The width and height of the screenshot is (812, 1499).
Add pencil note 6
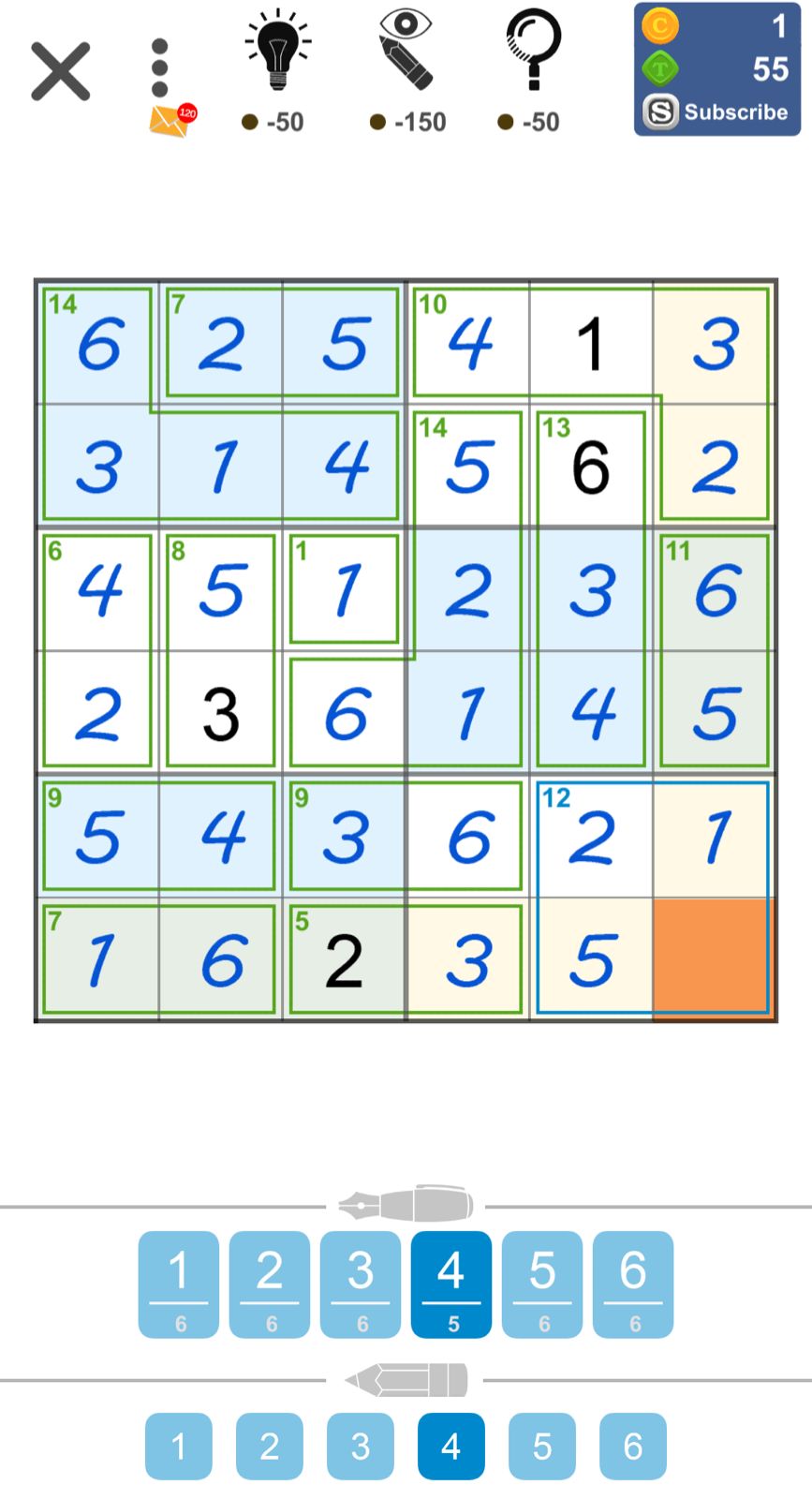click(x=633, y=1446)
